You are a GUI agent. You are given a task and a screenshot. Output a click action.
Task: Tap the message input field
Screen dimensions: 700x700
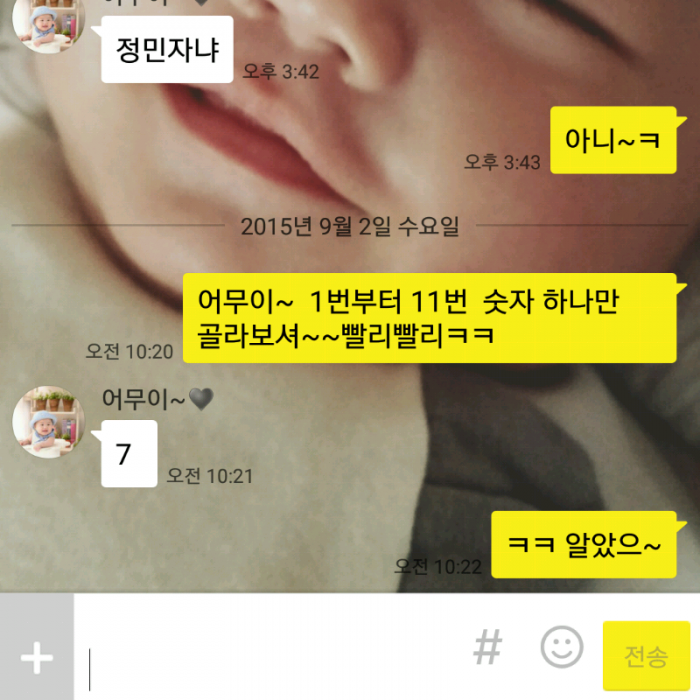click(x=270, y=656)
